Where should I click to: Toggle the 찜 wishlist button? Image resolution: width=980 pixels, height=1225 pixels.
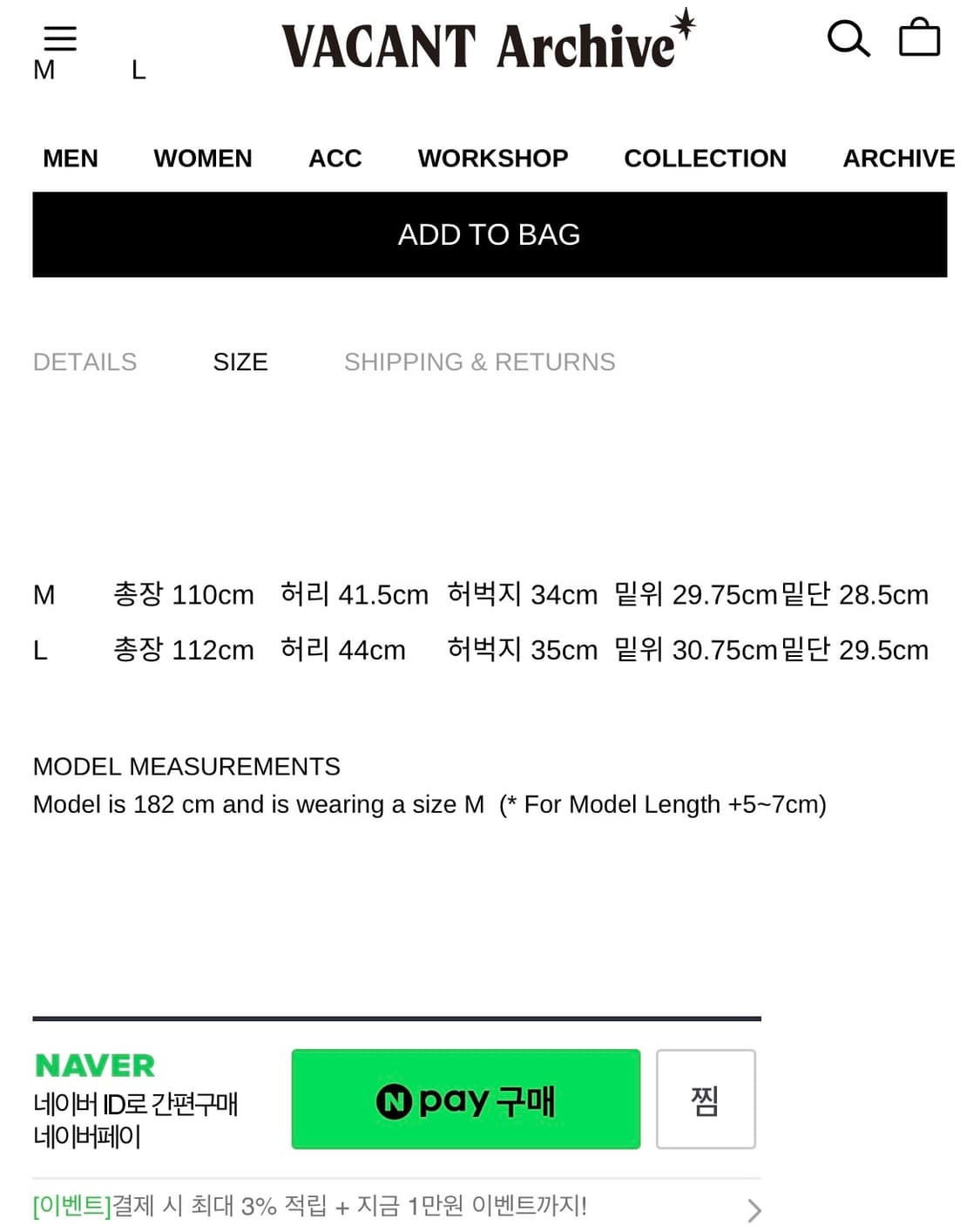[706, 1100]
